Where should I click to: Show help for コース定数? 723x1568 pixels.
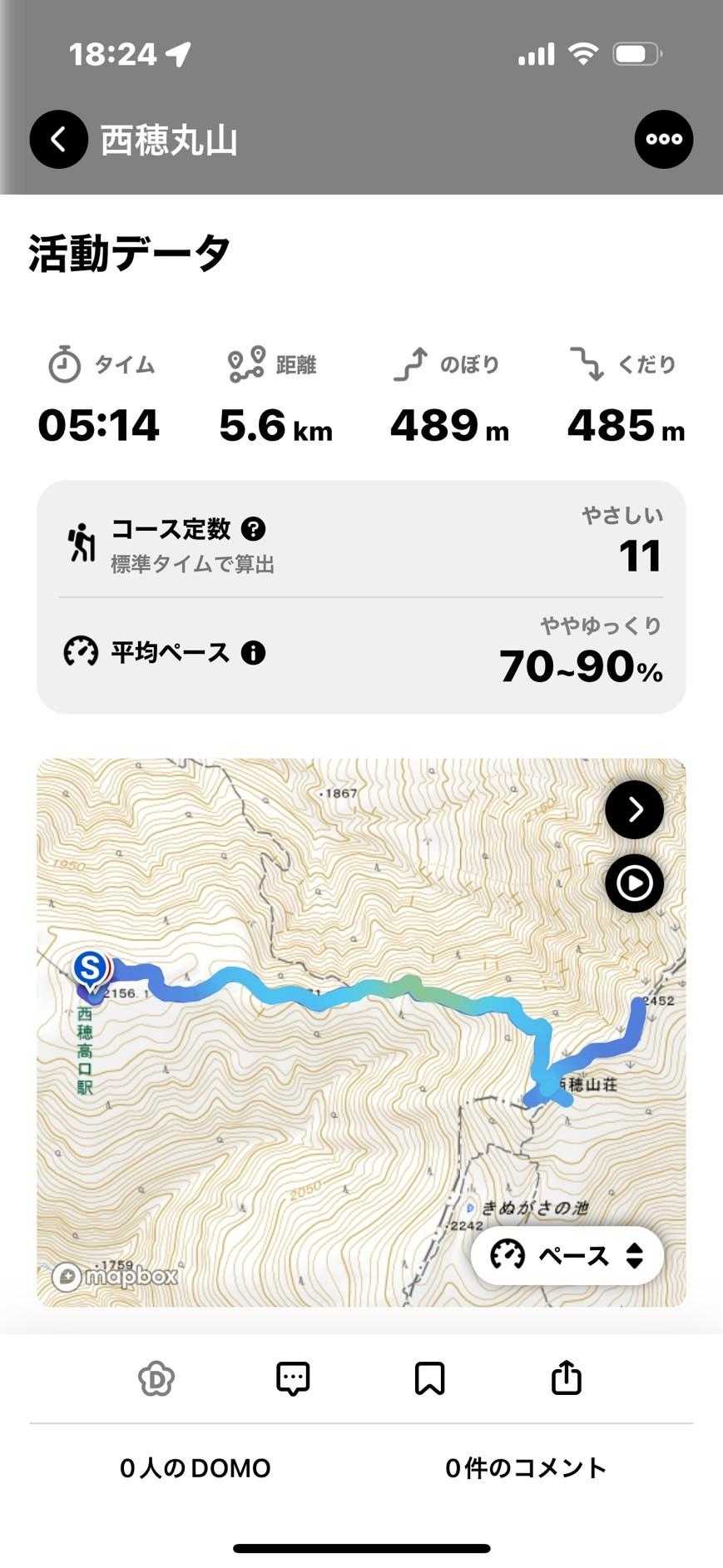253,528
